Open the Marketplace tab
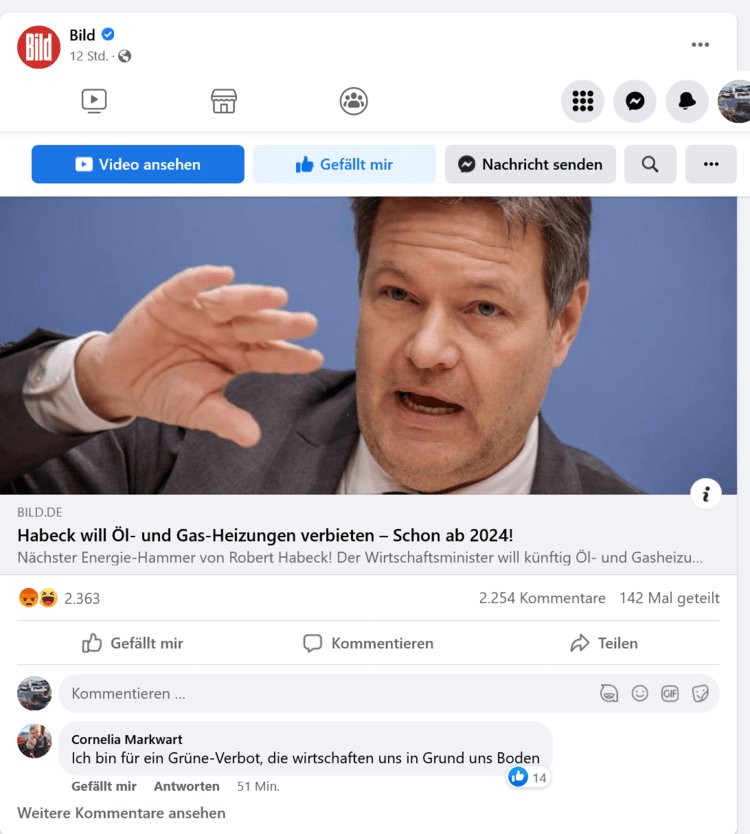Viewport: 750px width, 834px height. pos(224,101)
